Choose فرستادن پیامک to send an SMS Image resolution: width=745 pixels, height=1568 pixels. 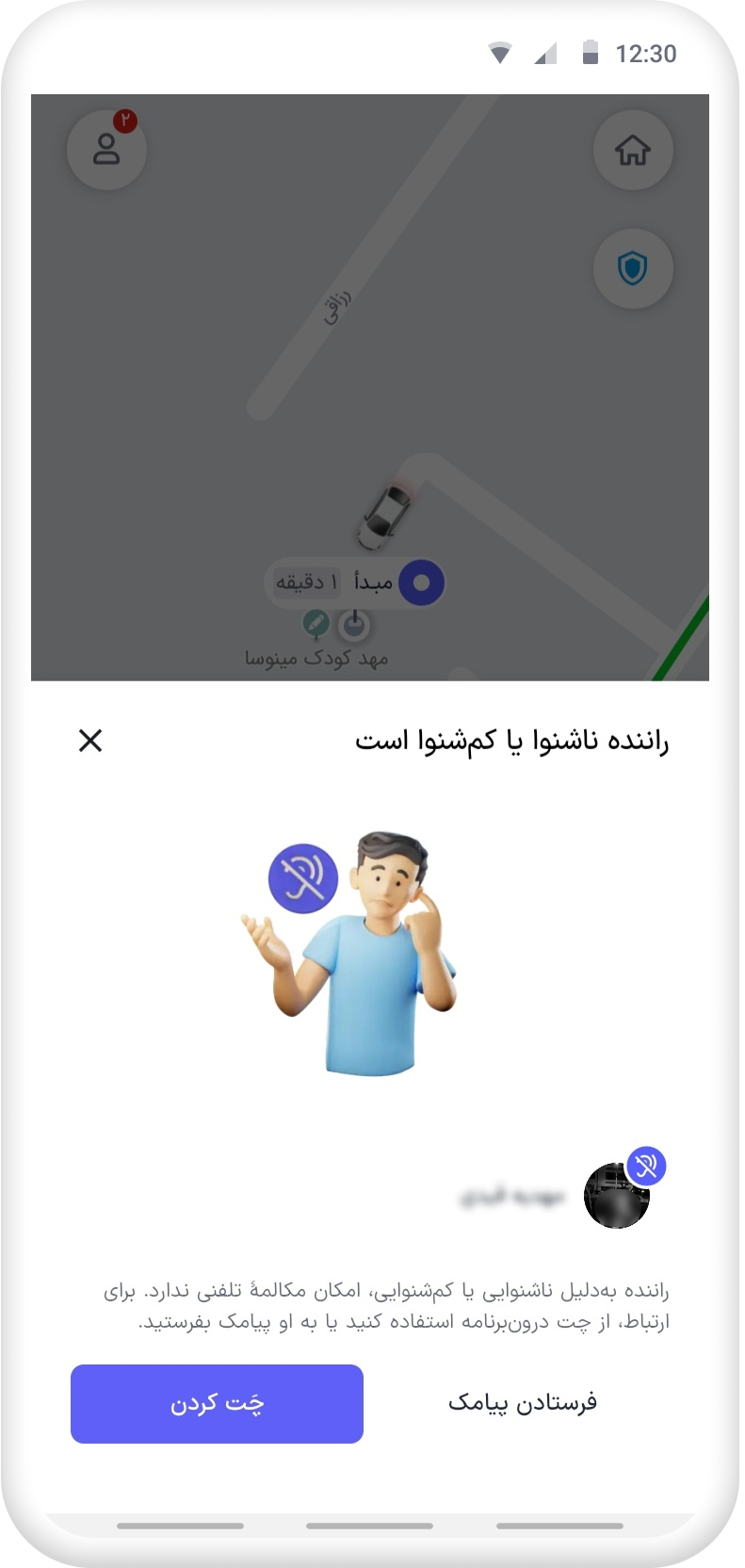[522, 1403]
